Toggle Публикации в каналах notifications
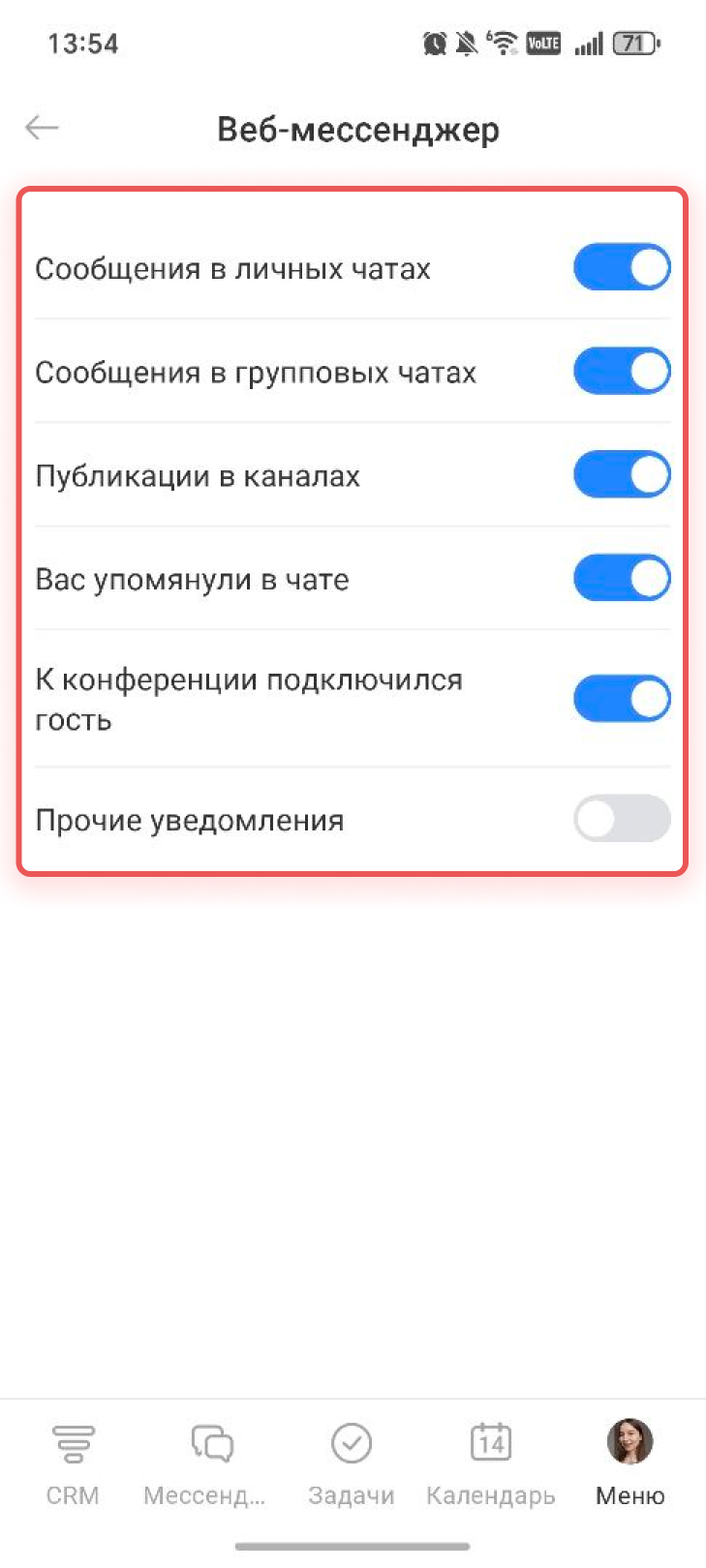This screenshot has height=1568, width=706. pyautogui.click(x=621, y=475)
